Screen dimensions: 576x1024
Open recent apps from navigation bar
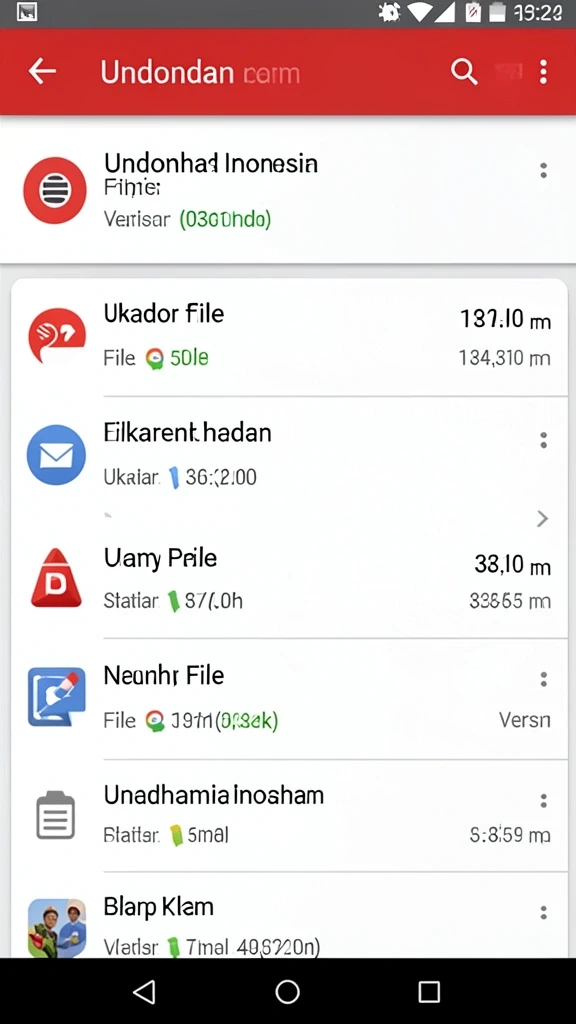[x=429, y=991]
